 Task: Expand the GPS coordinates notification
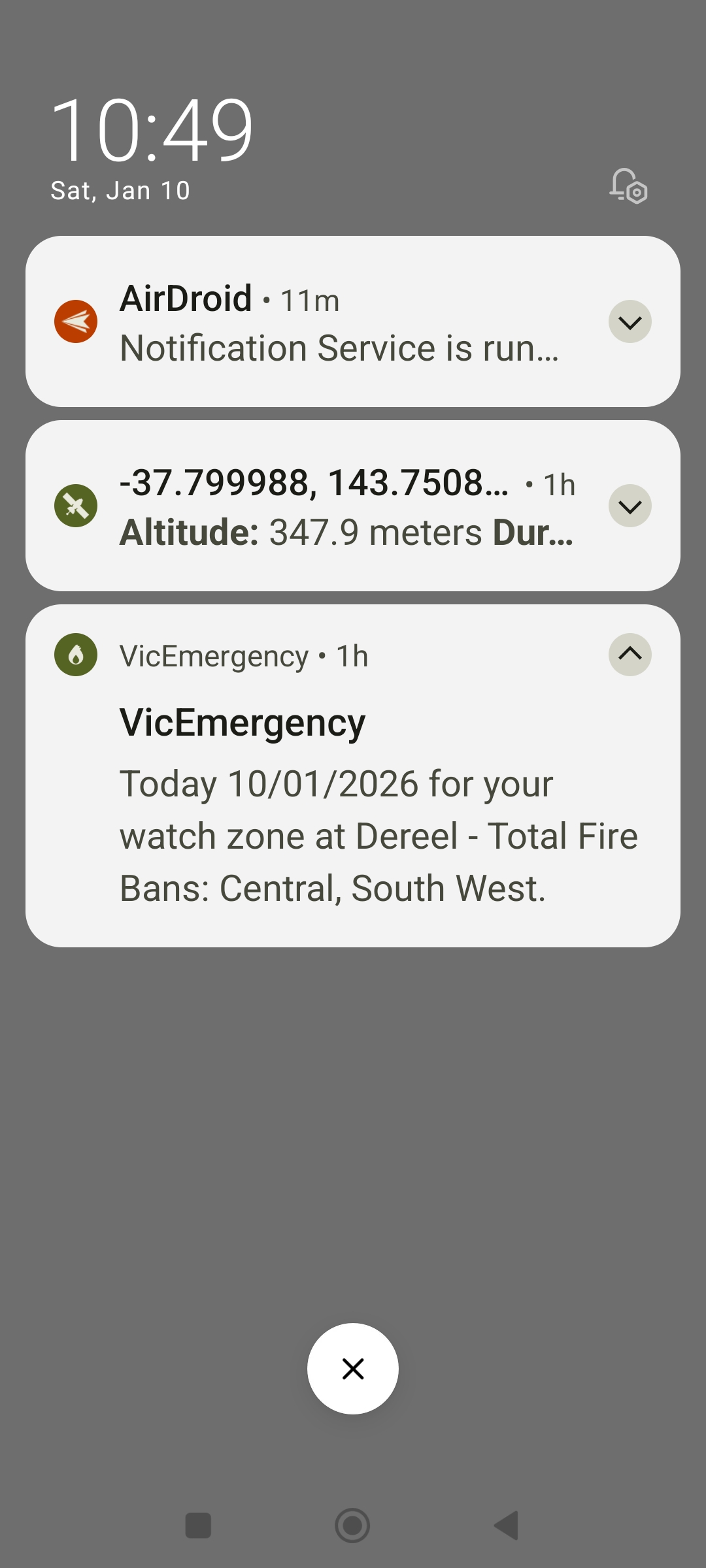(630, 505)
